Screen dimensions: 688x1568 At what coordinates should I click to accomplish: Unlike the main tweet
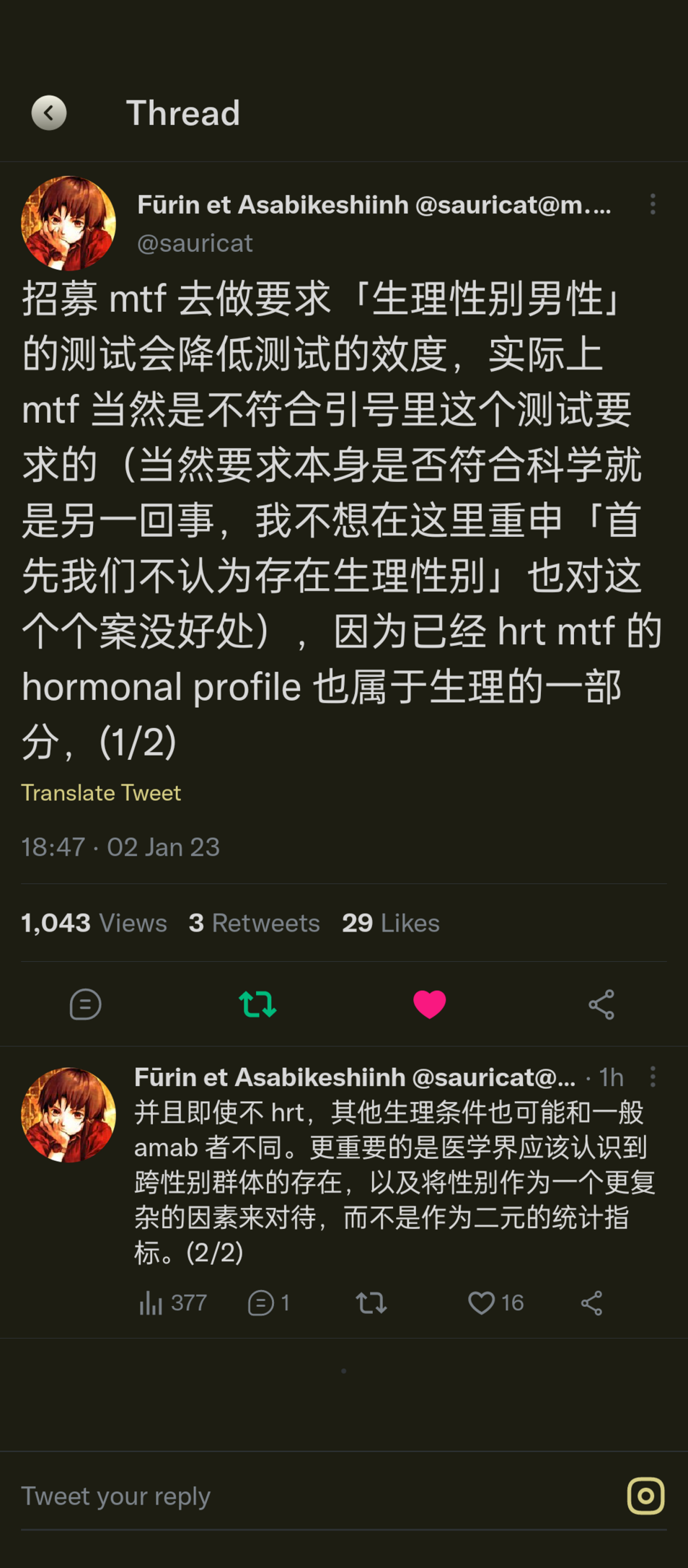[429, 1004]
